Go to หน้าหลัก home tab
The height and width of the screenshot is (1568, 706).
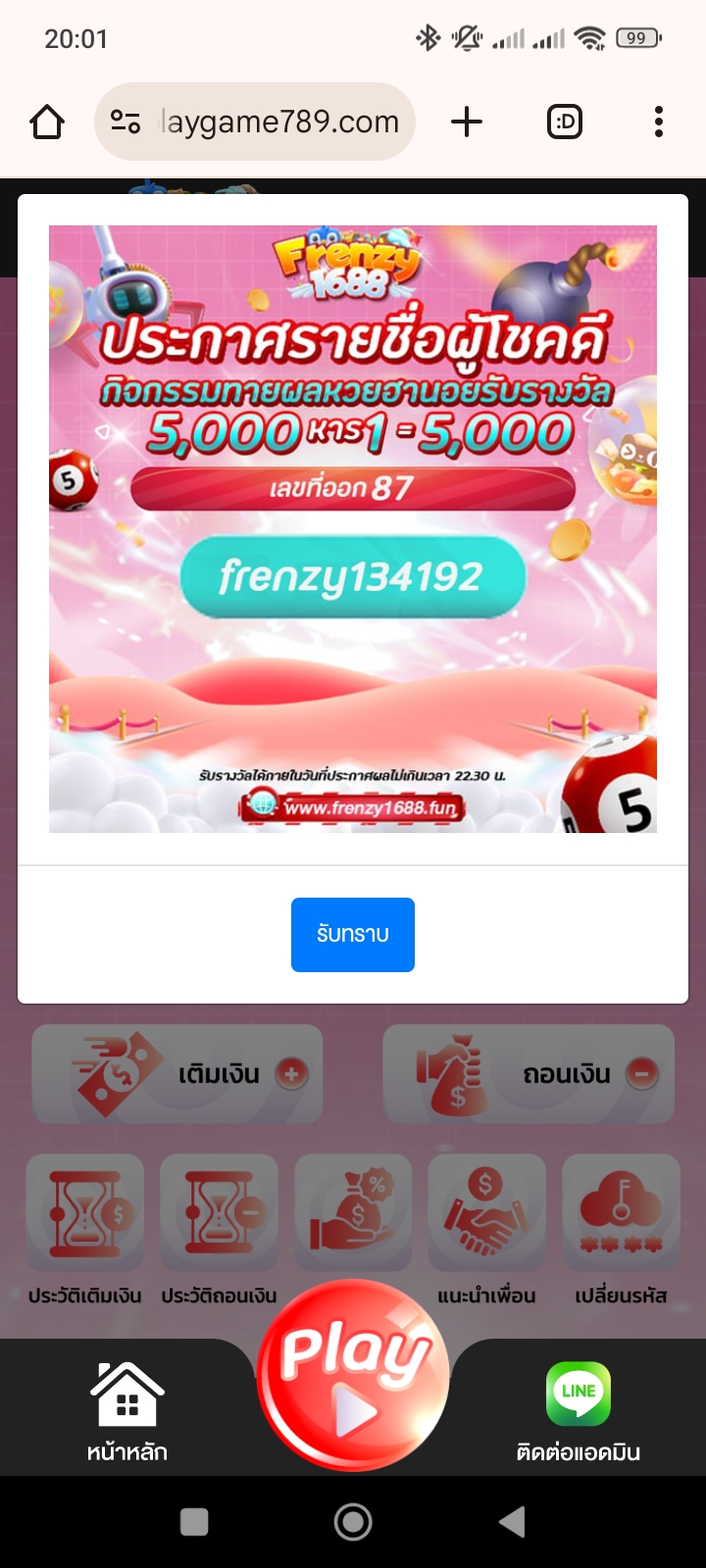127,1411
